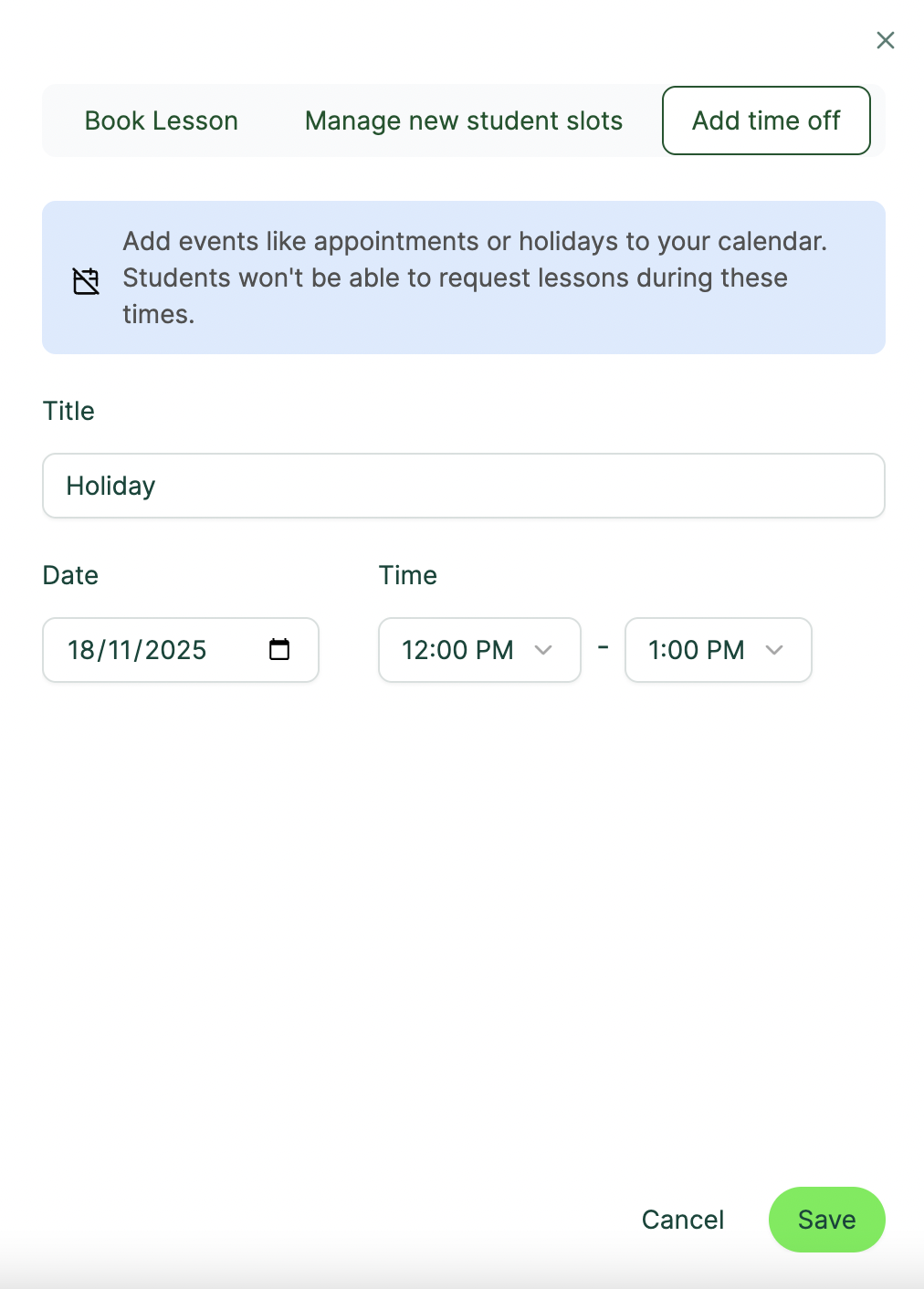Click the chevron on the start time selector

point(543,650)
